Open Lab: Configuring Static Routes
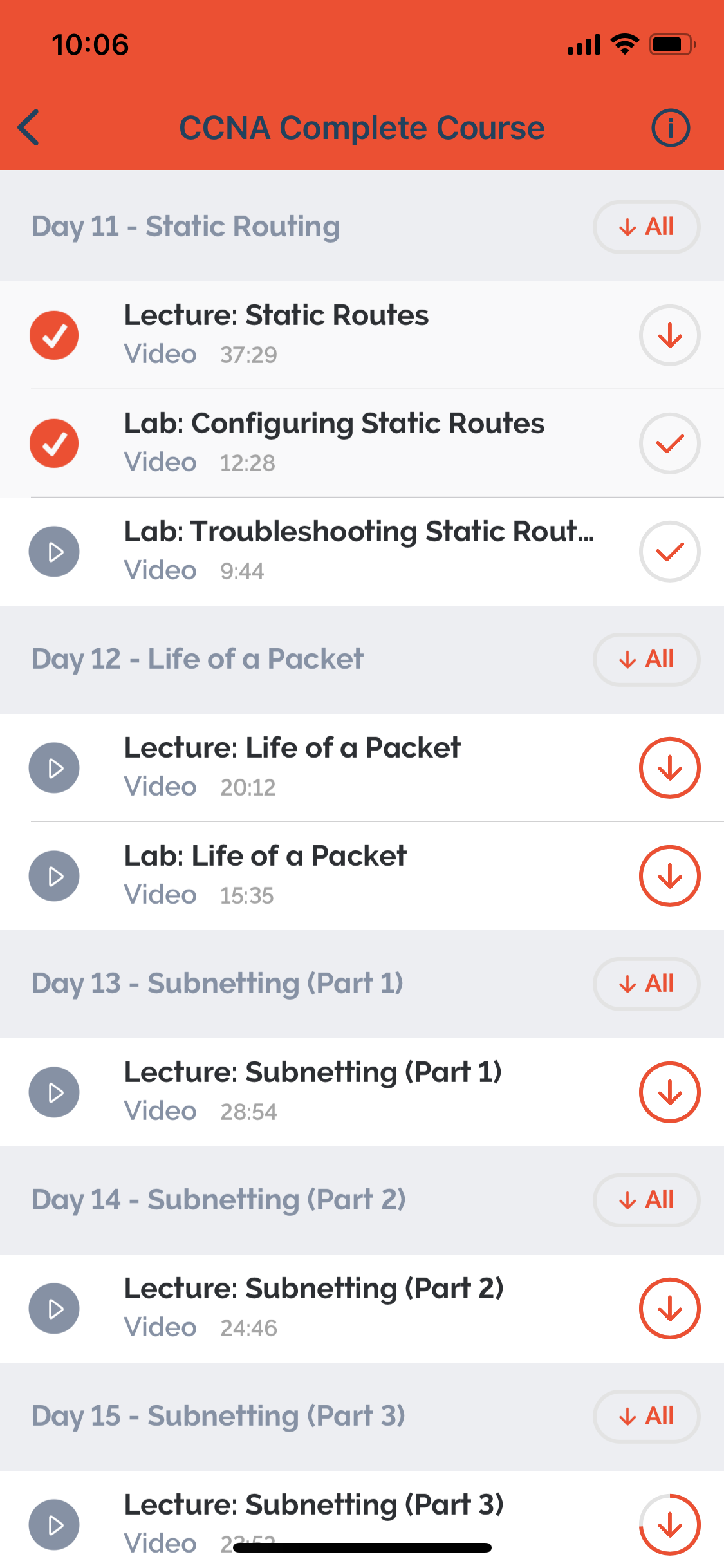 point(362,443)
